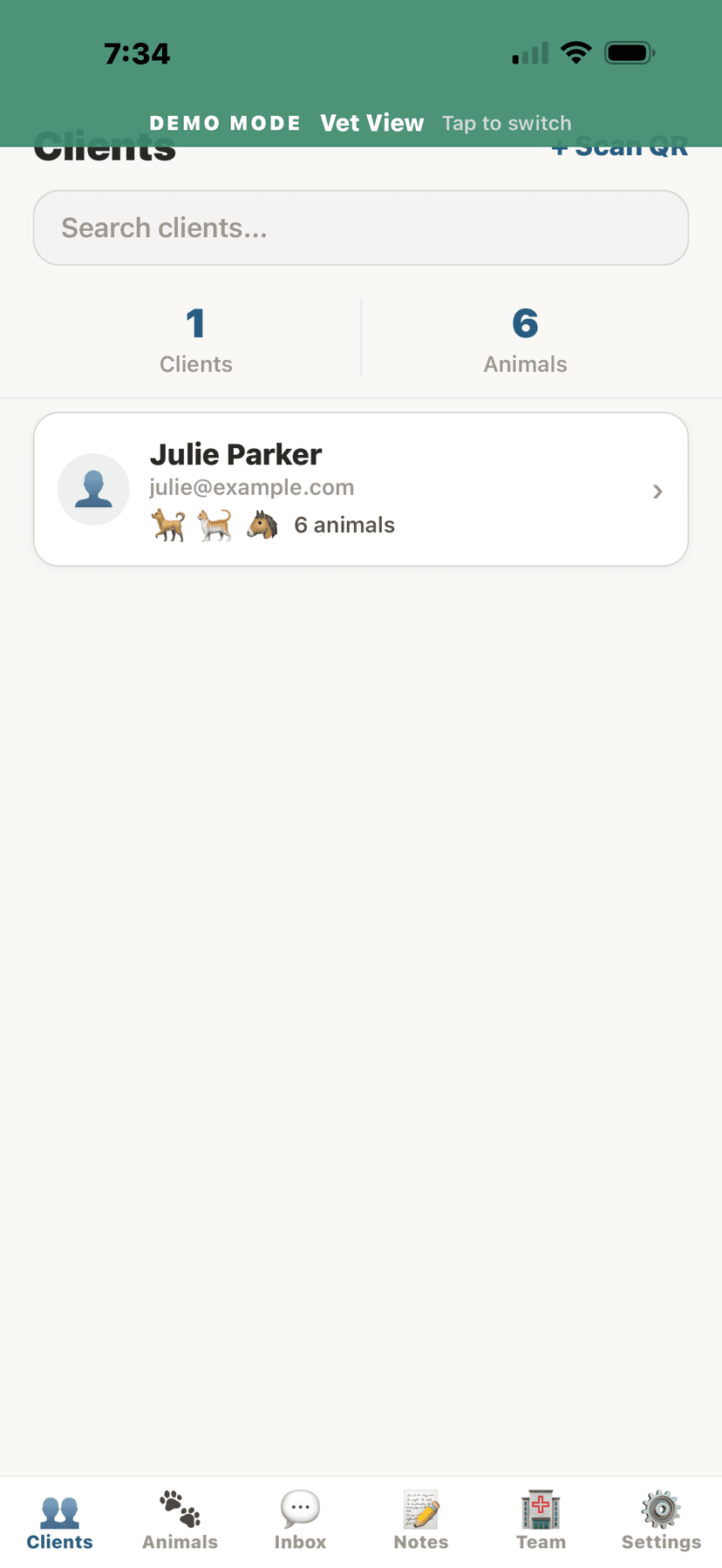Select the Team tab

coord(541,1521)
